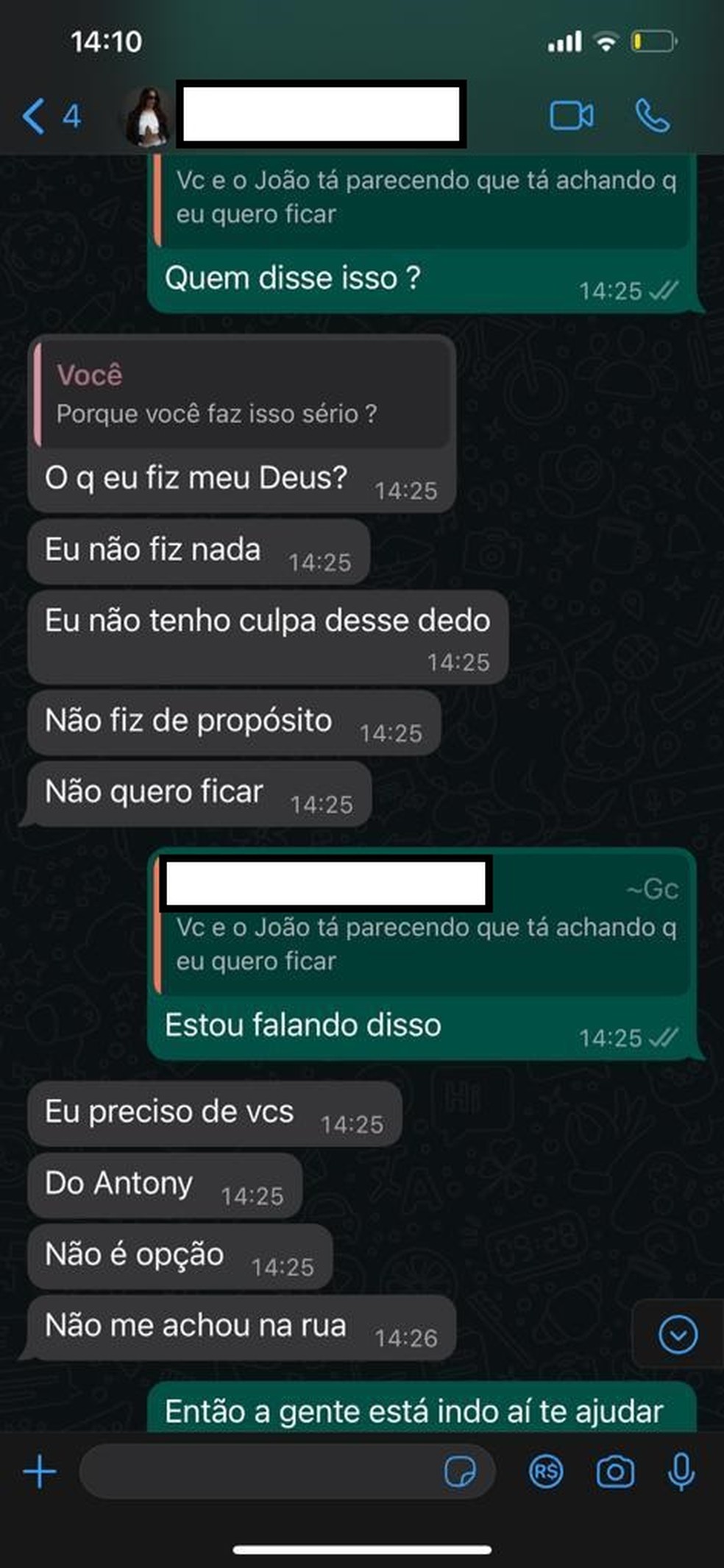Tap the contact profile picture
Viewport: 724px width, 1568px height.
(146, 116)
